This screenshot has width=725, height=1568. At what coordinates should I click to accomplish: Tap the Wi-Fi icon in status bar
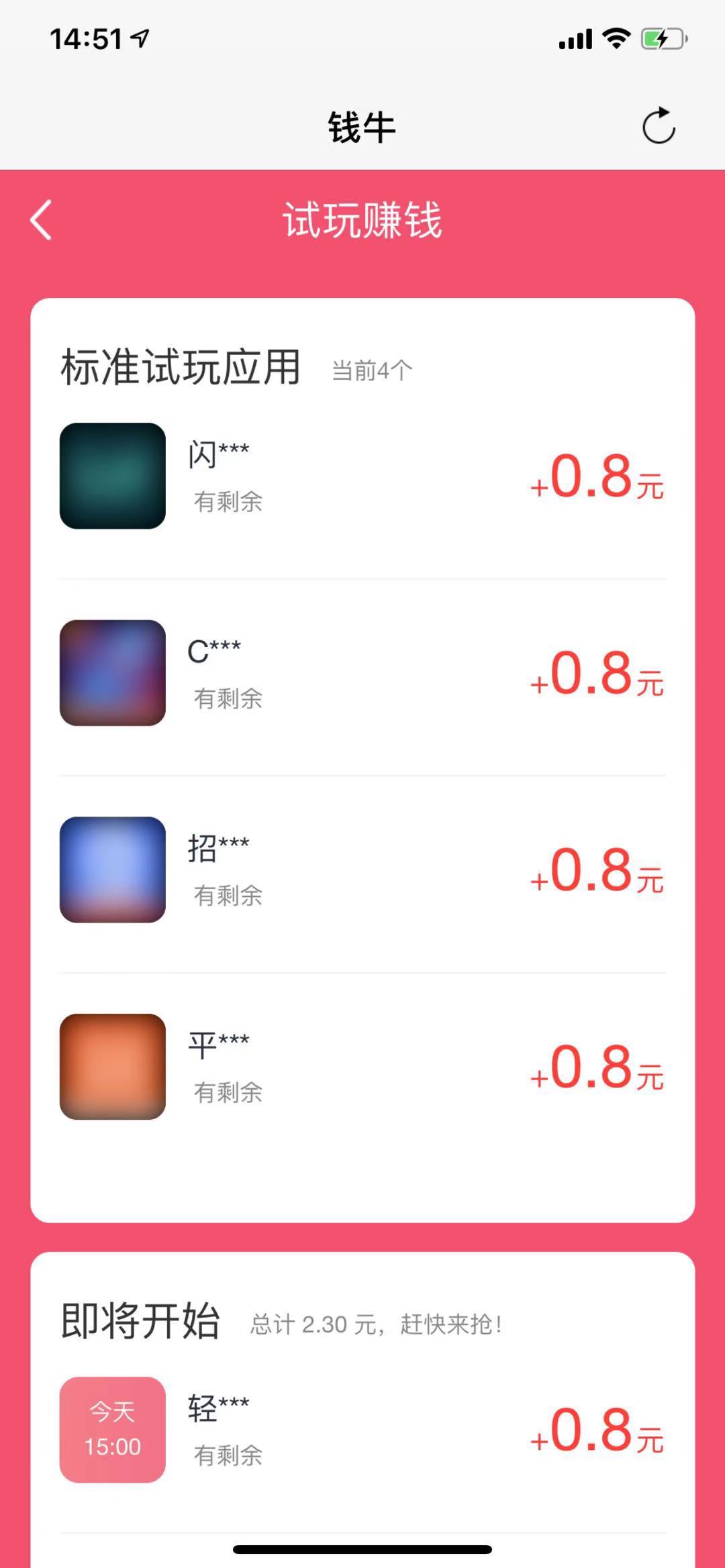click(616, 38)
